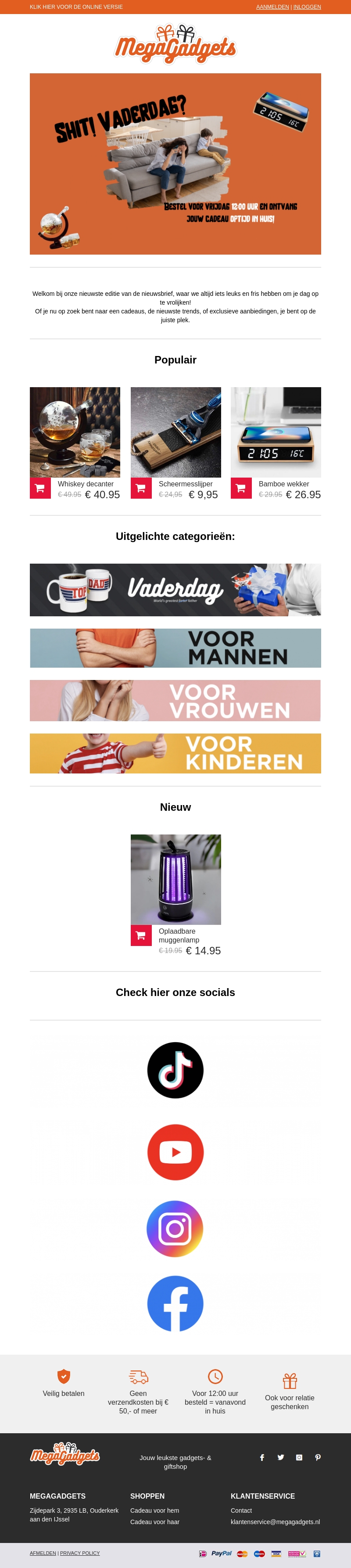The width and height of the screenshot is (351, 1568).
Task: Tap the Inloggen link
Action: [x=307, y=7]
